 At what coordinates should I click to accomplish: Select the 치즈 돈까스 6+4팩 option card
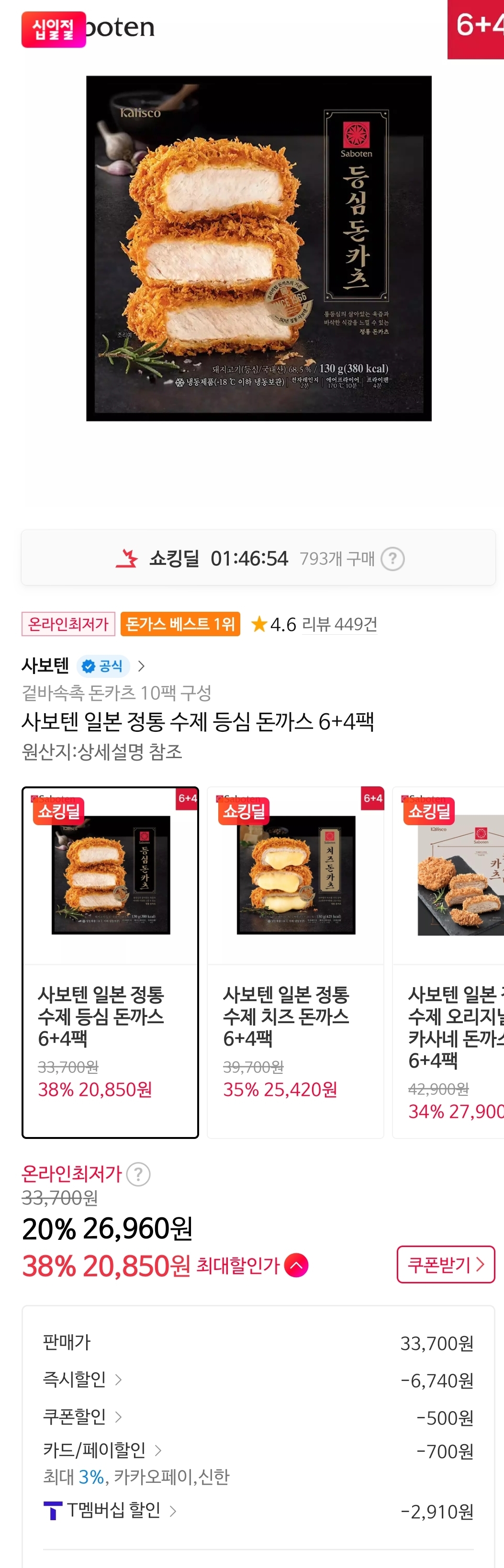point(295,962)
